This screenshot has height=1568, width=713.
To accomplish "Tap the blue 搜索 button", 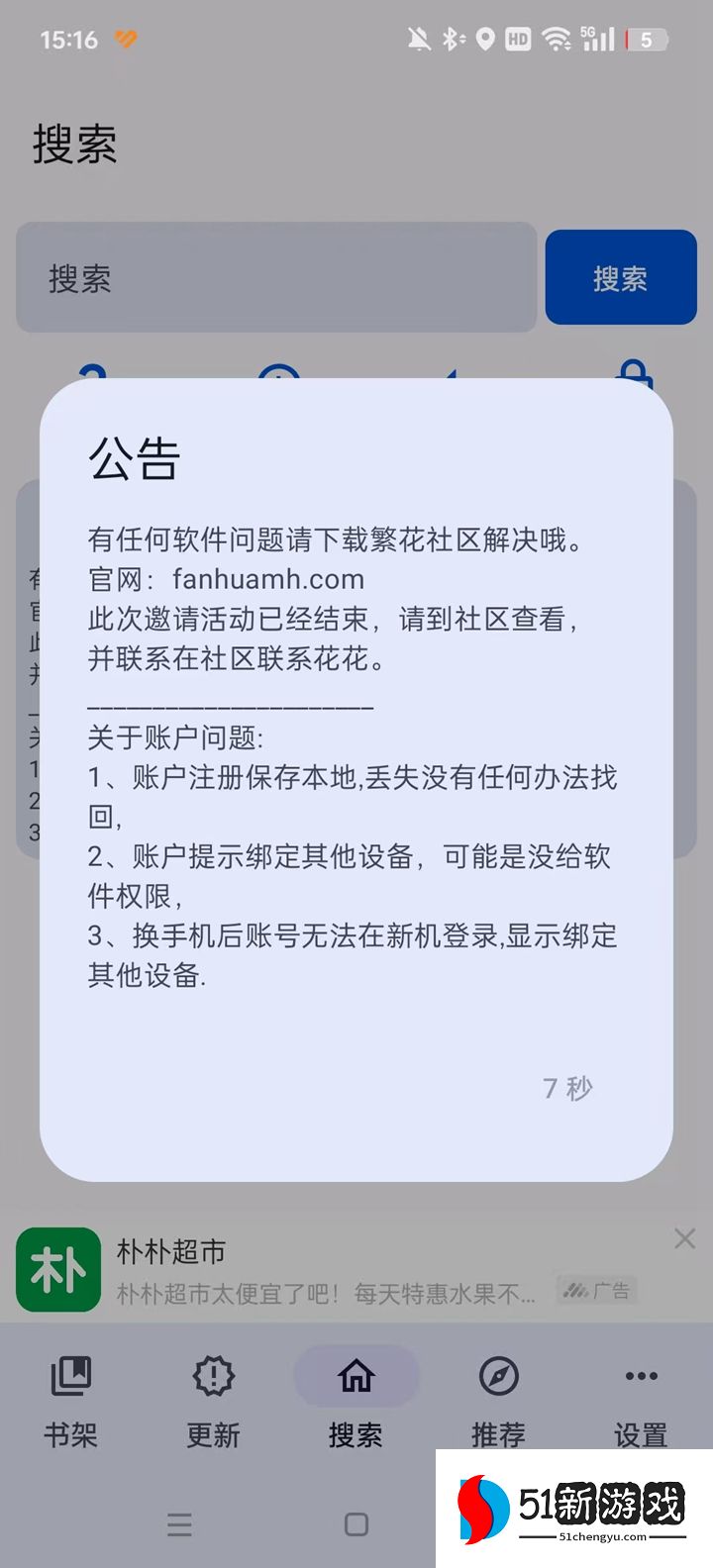I will [x=621, y=278].
